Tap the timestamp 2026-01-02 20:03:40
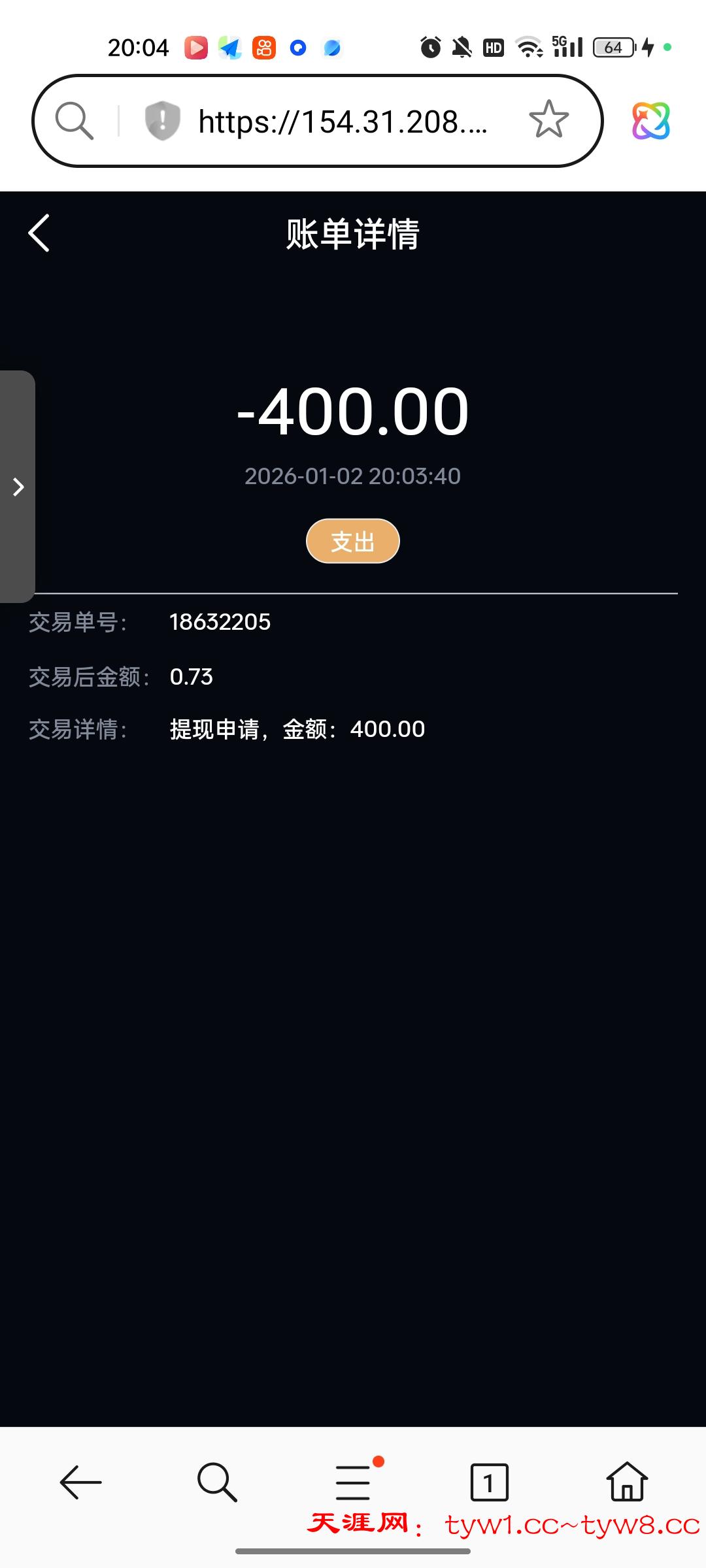Image resolution: width=706 pixels, height=1568 pixels. (352, 476)
